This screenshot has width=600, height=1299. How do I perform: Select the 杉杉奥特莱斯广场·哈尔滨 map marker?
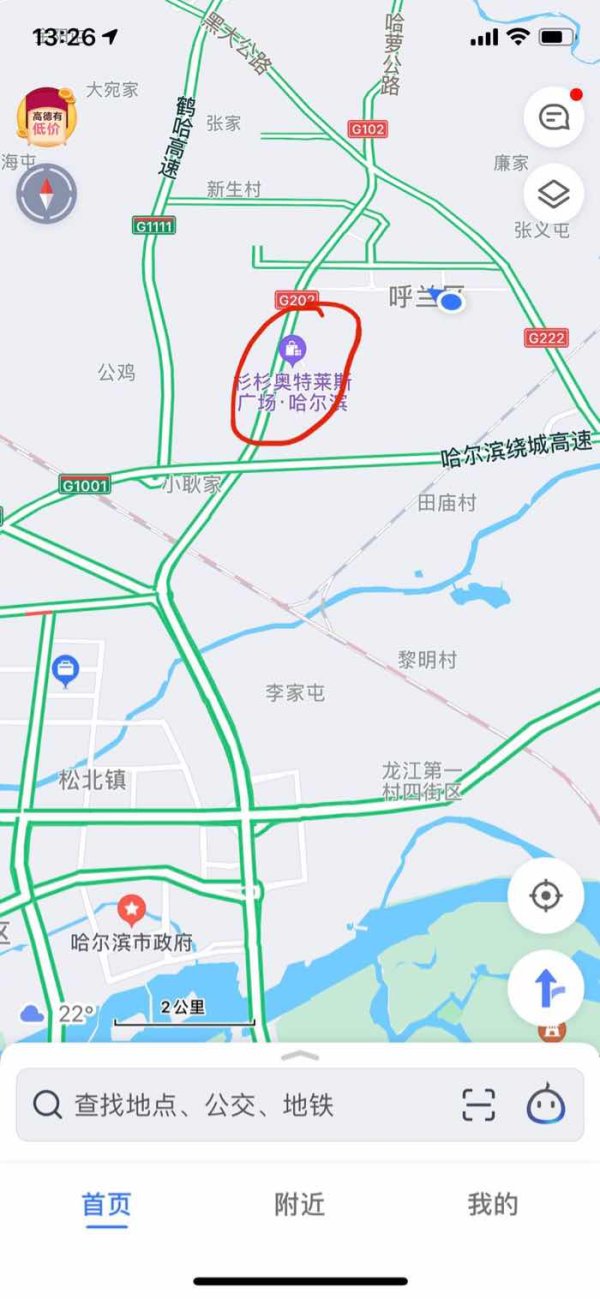293,349
